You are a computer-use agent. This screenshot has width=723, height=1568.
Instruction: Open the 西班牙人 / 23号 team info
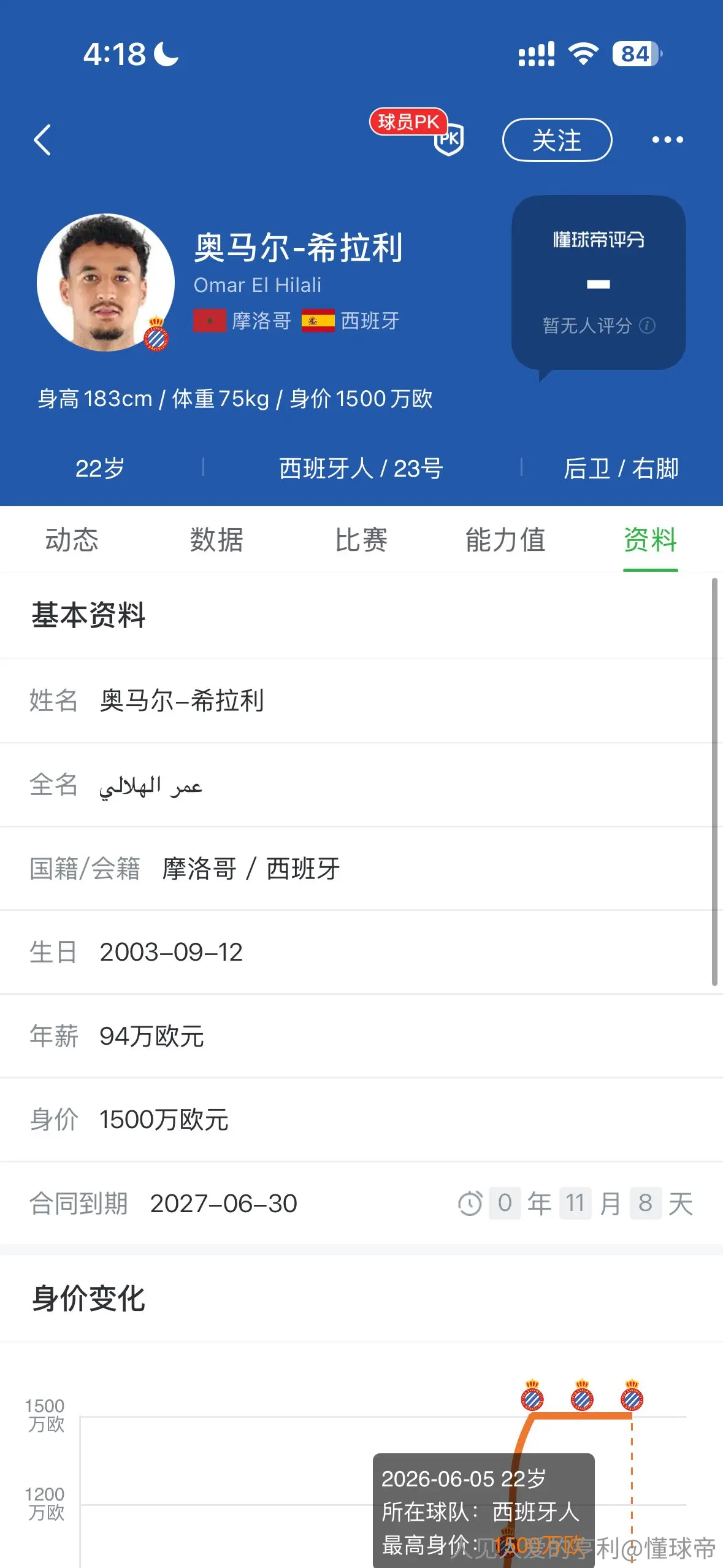(x=361, y=469)
